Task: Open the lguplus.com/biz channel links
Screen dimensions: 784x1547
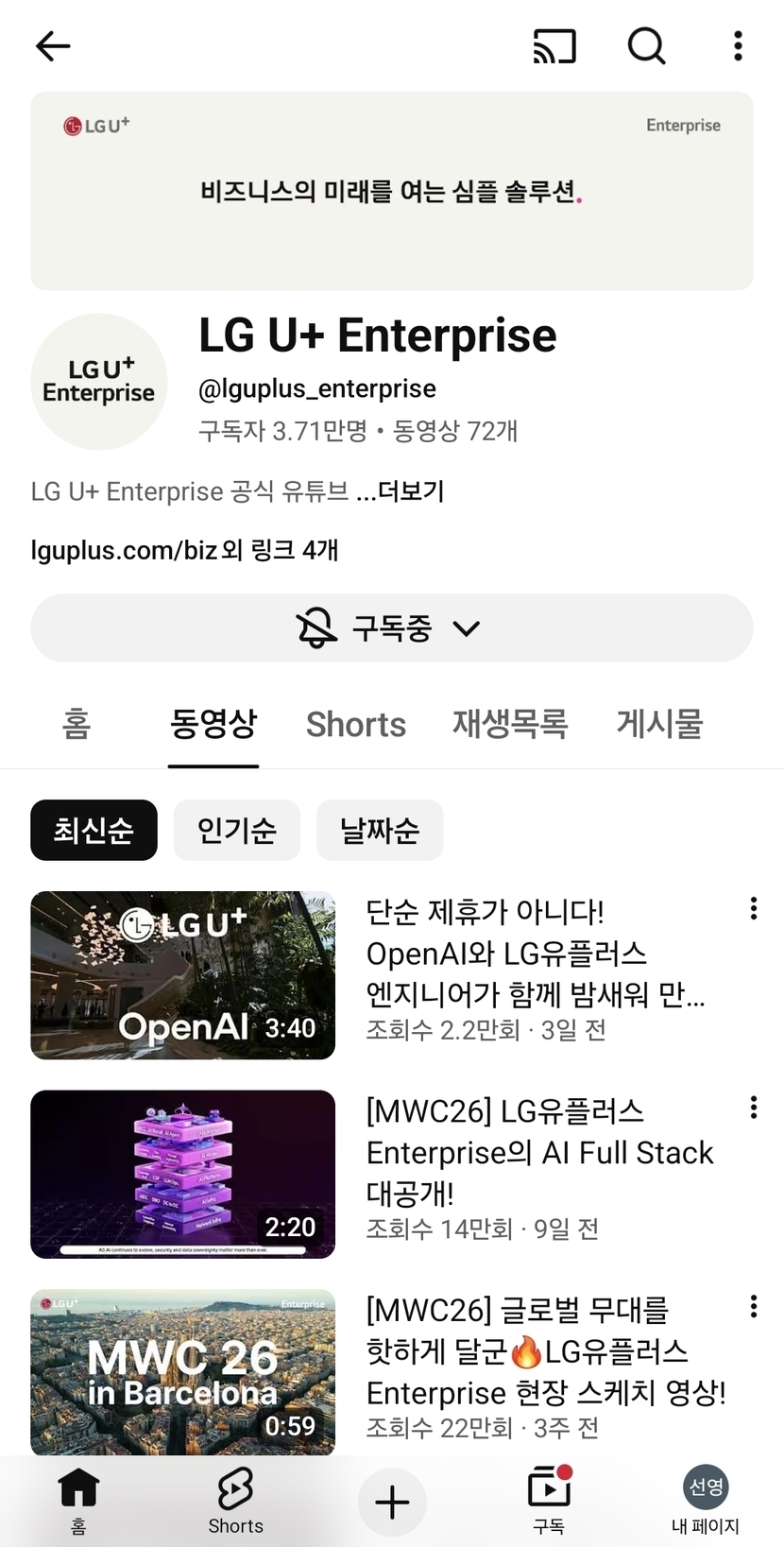Action: [184, 550]
